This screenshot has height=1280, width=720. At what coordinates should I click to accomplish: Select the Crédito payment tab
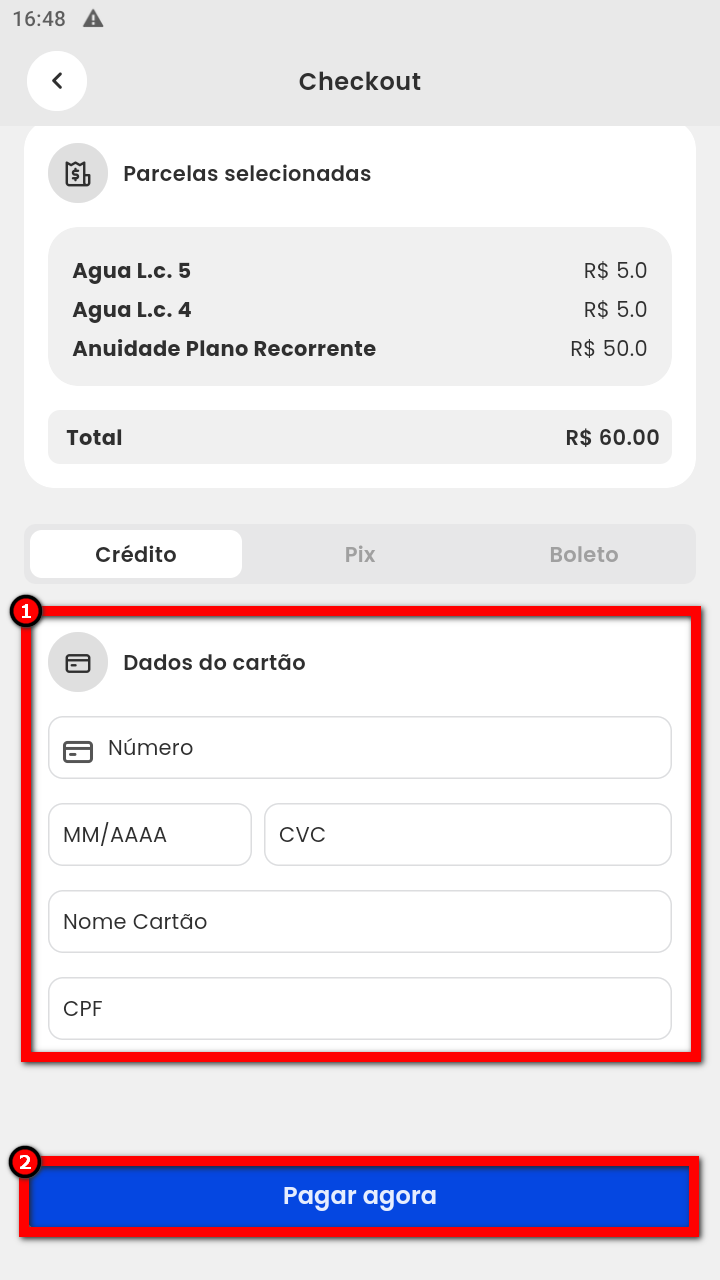(136, 554)
